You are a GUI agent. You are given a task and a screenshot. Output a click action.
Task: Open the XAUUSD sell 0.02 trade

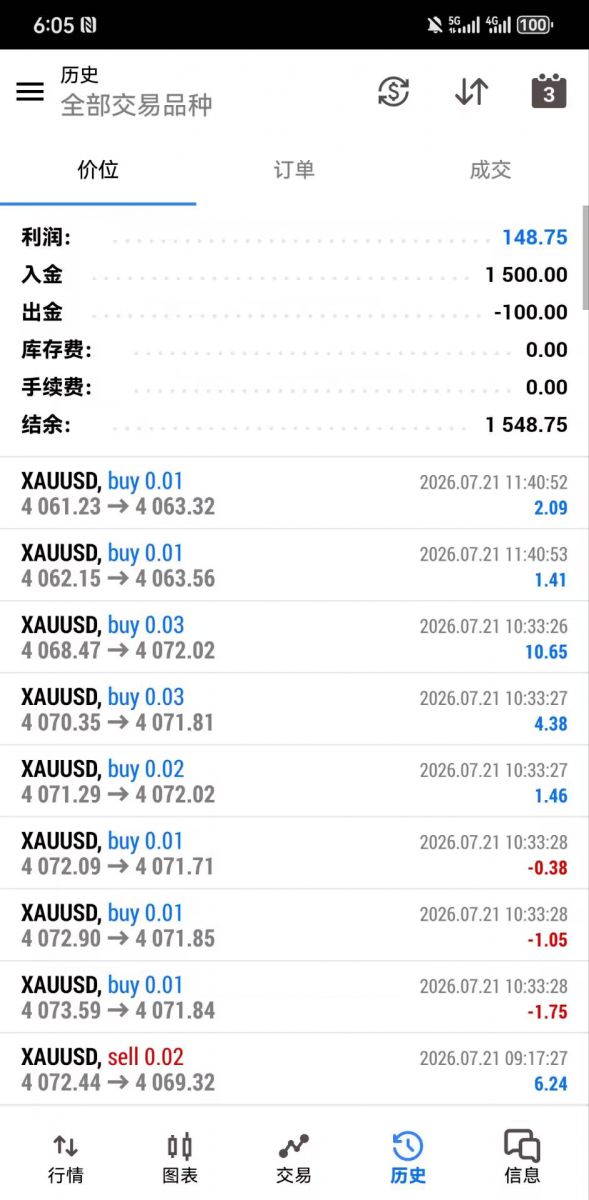point(294,1069)
